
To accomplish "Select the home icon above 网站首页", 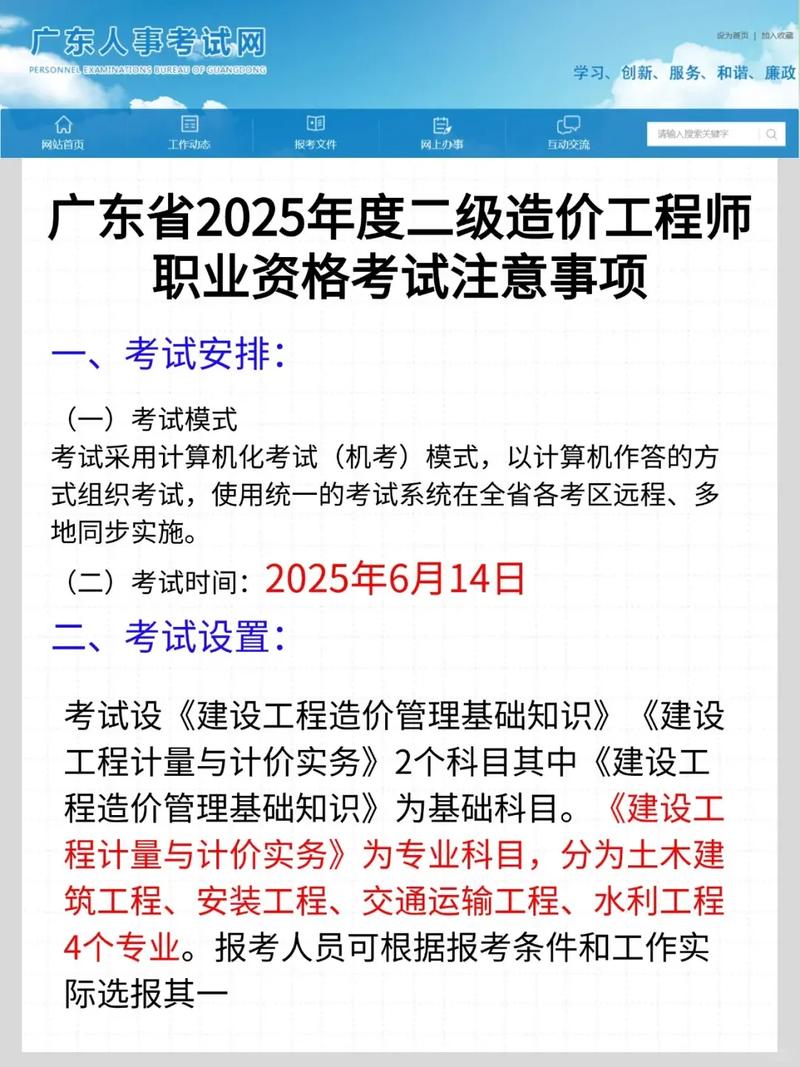I will point(63,126).
